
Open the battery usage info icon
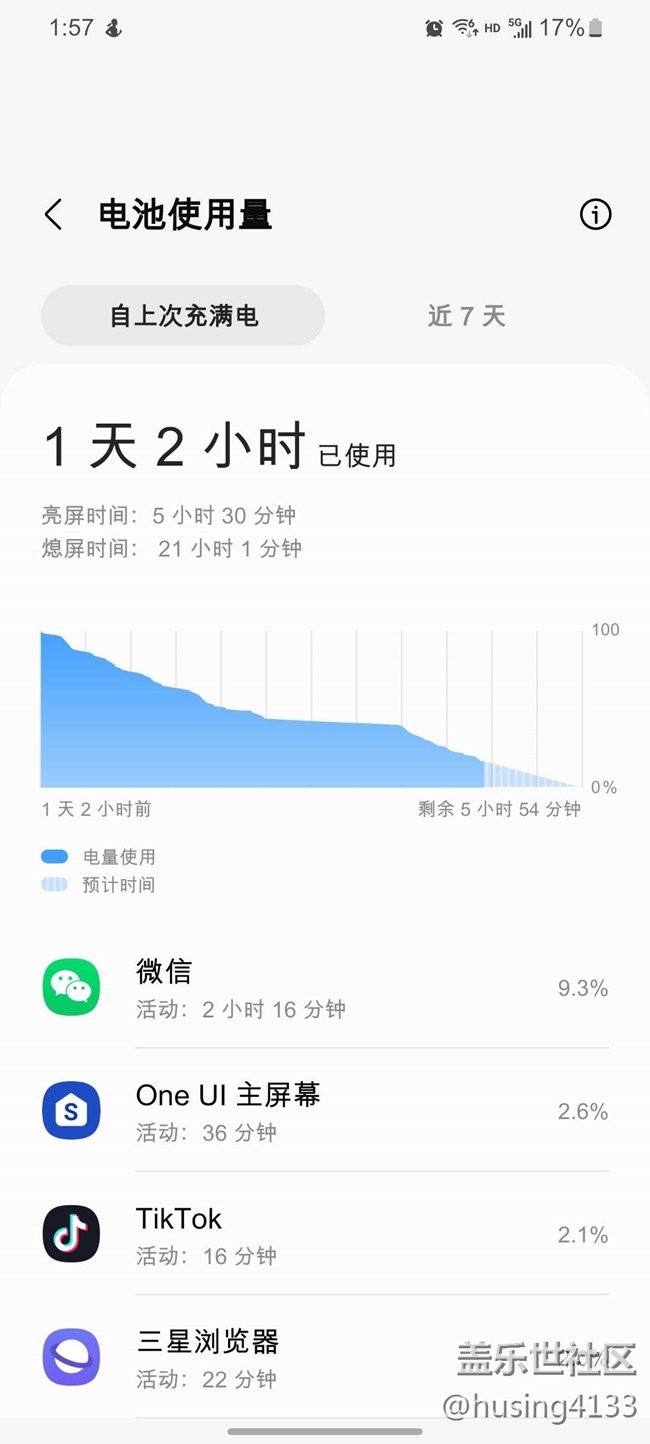tap(595, 214)
